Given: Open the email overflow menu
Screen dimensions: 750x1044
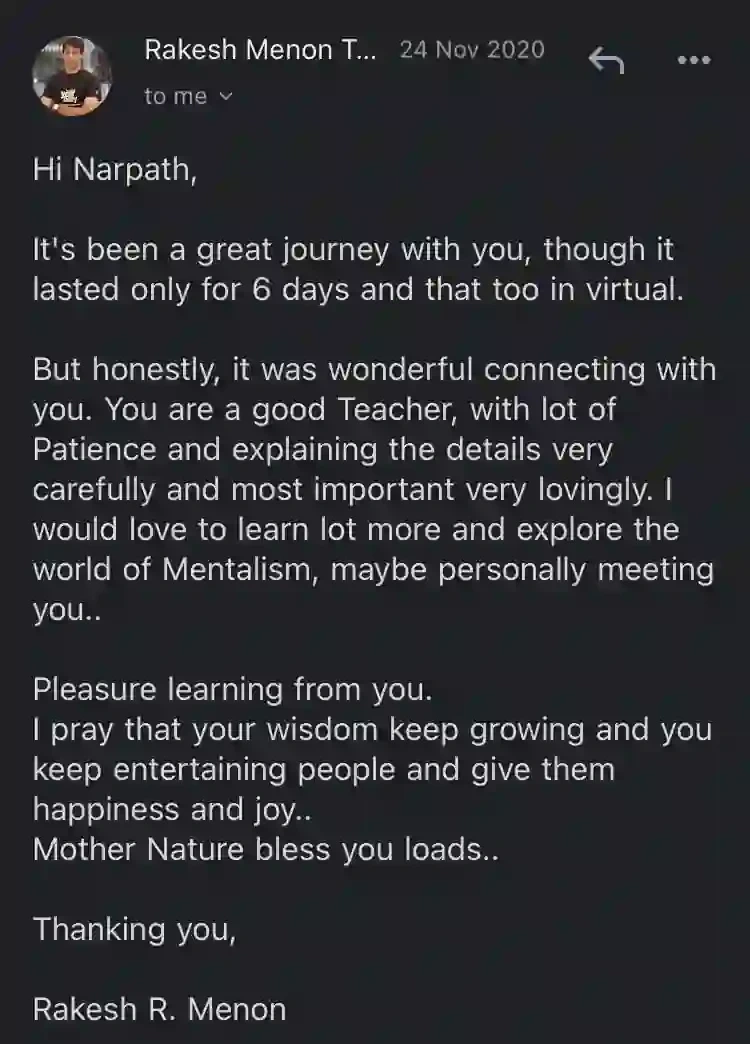Looking at the screenshot, I should click(693, 59).
